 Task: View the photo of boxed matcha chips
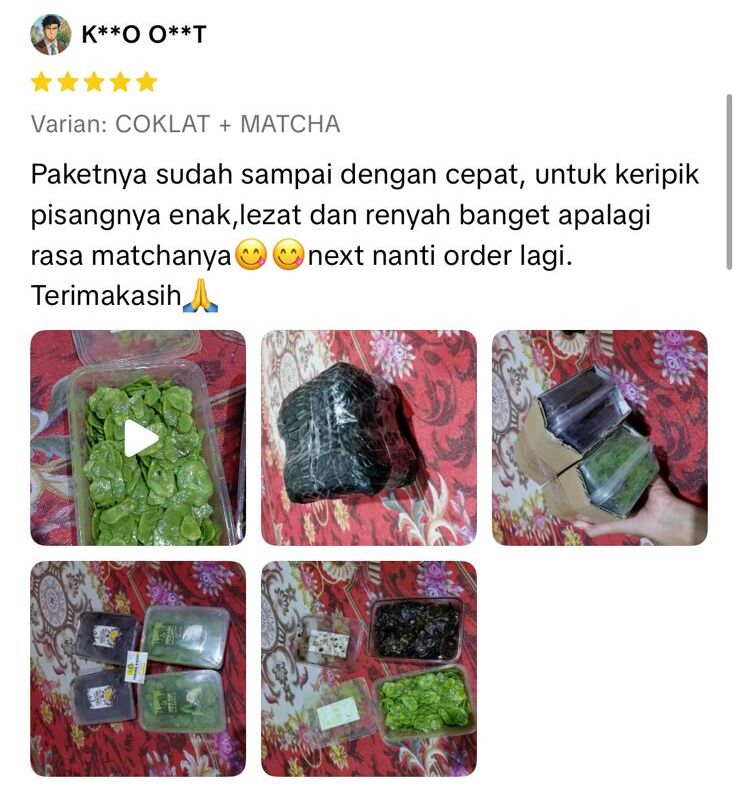pyautogui.click(x=599, y=434)
